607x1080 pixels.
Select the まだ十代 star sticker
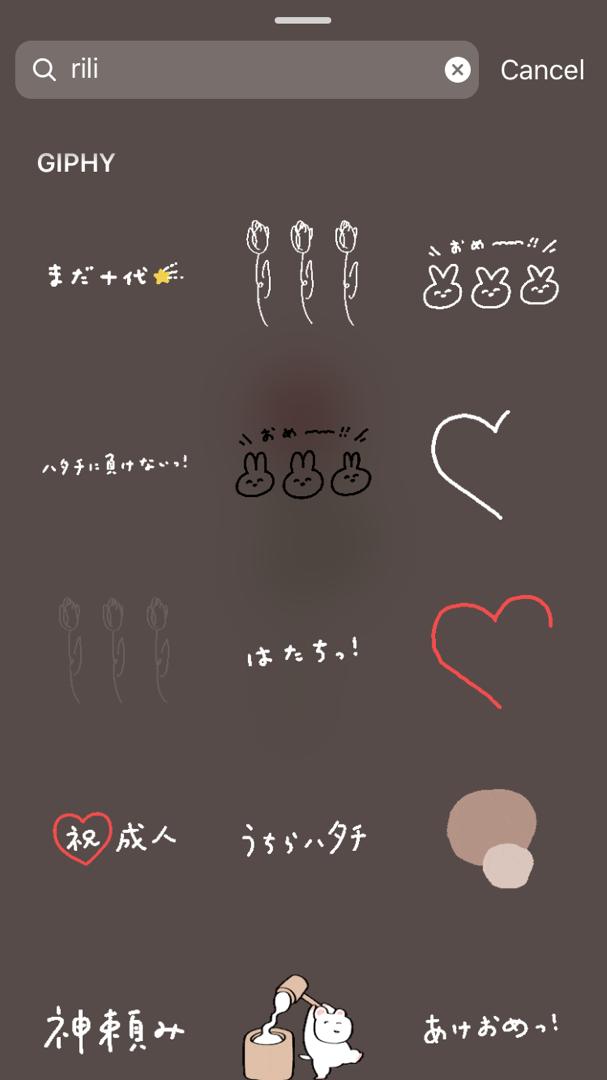[115, 275]
